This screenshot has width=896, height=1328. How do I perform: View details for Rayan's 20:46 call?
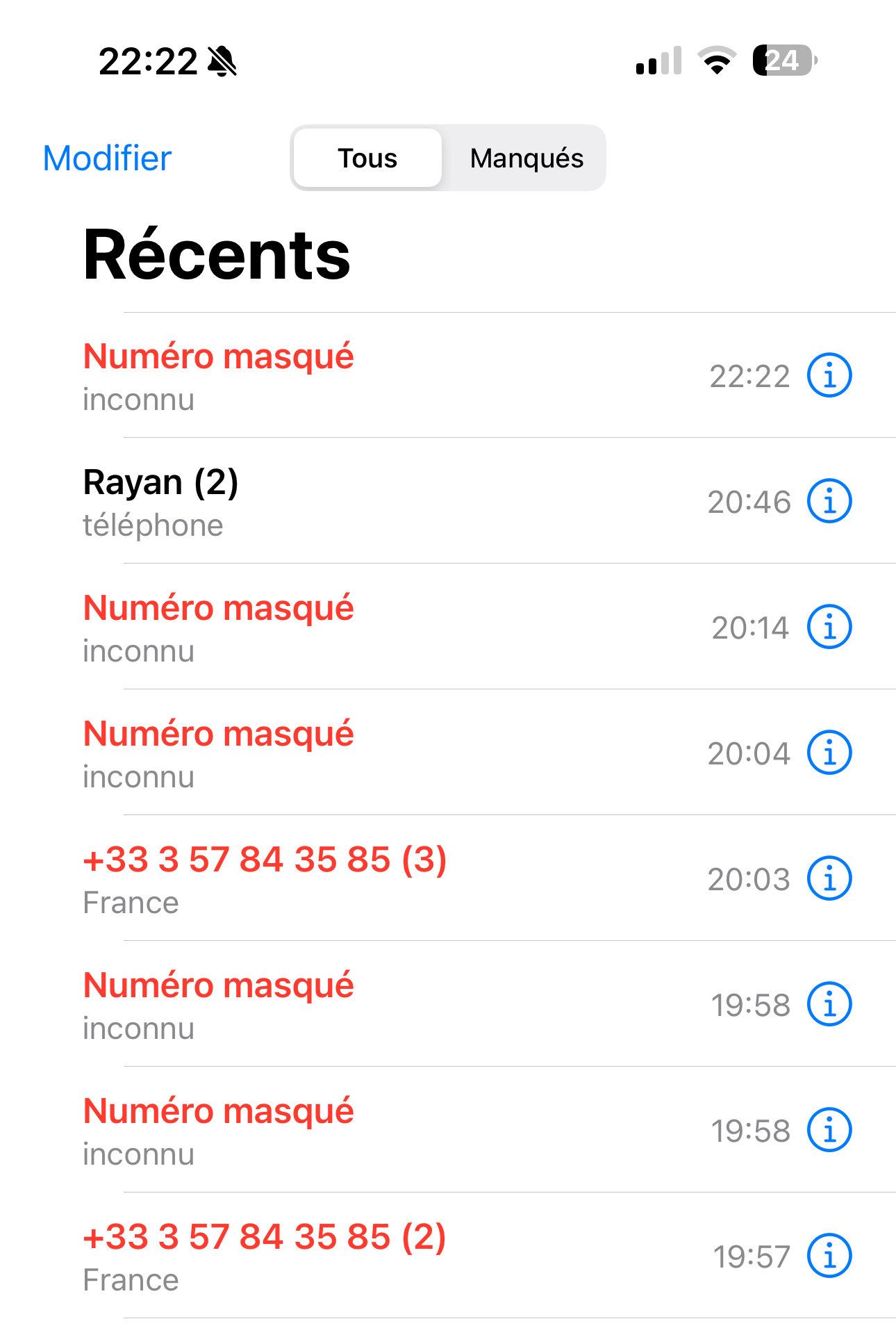[x=829, y=502]
